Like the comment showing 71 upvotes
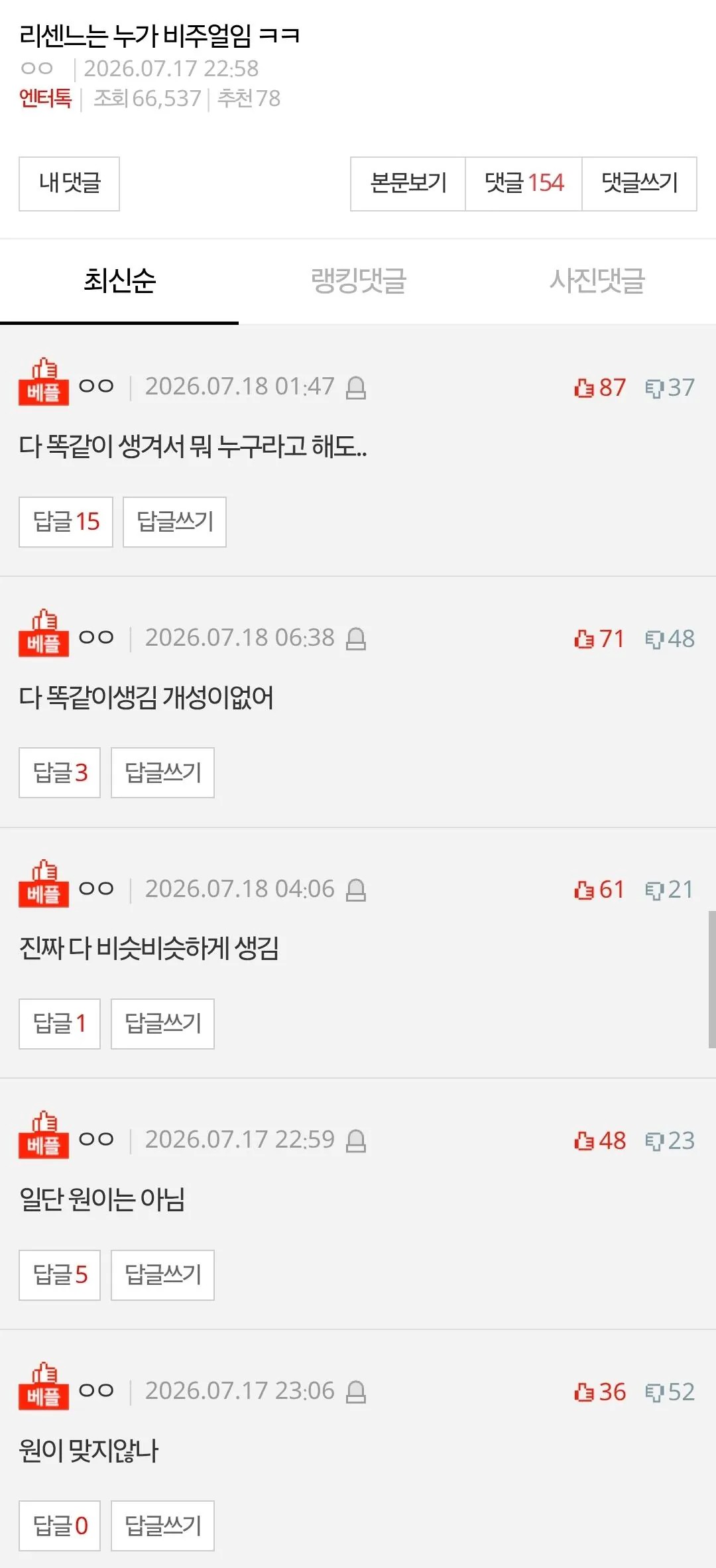716x1568 pixels. tap(600, 638)
